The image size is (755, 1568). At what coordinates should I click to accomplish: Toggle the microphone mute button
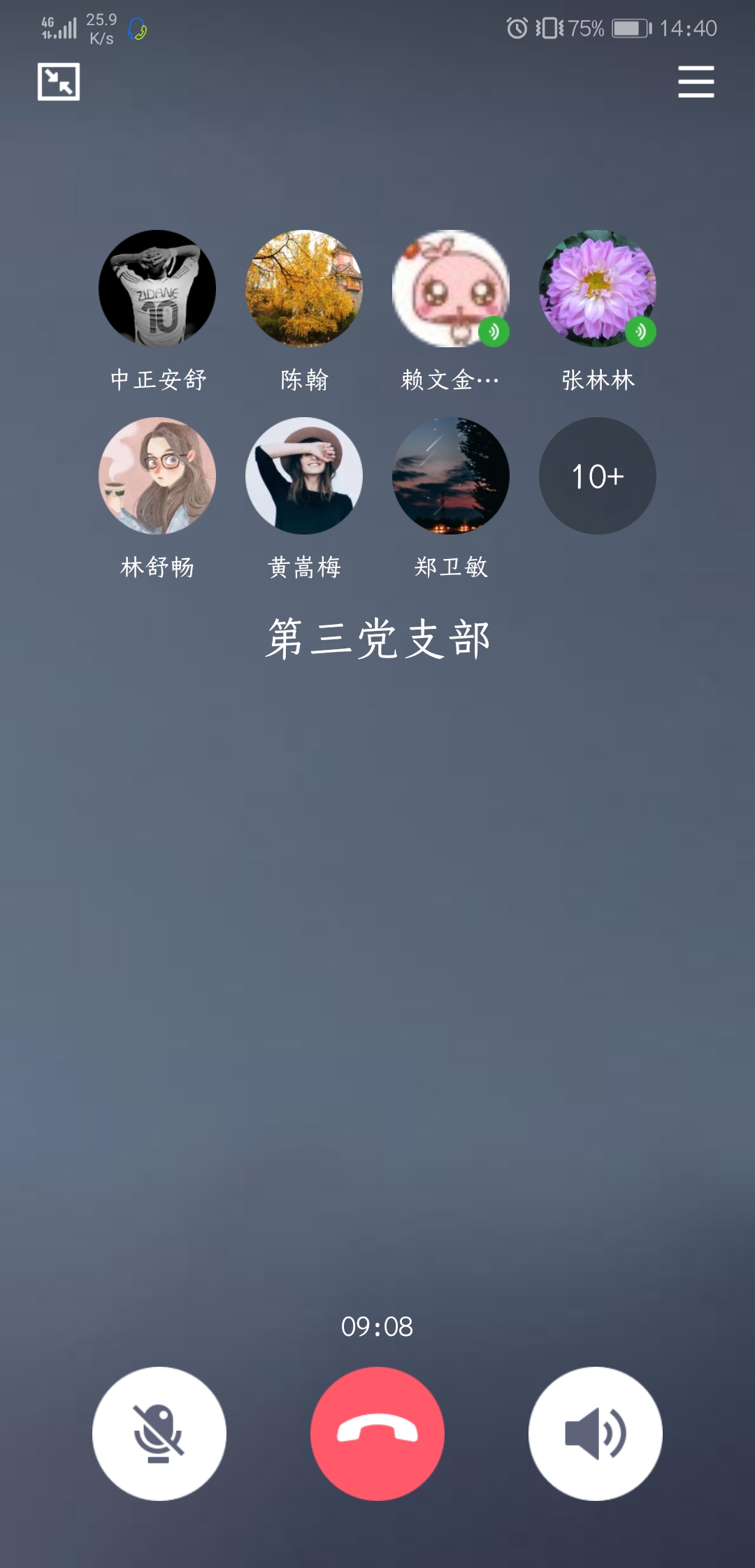pos(159,1433)
